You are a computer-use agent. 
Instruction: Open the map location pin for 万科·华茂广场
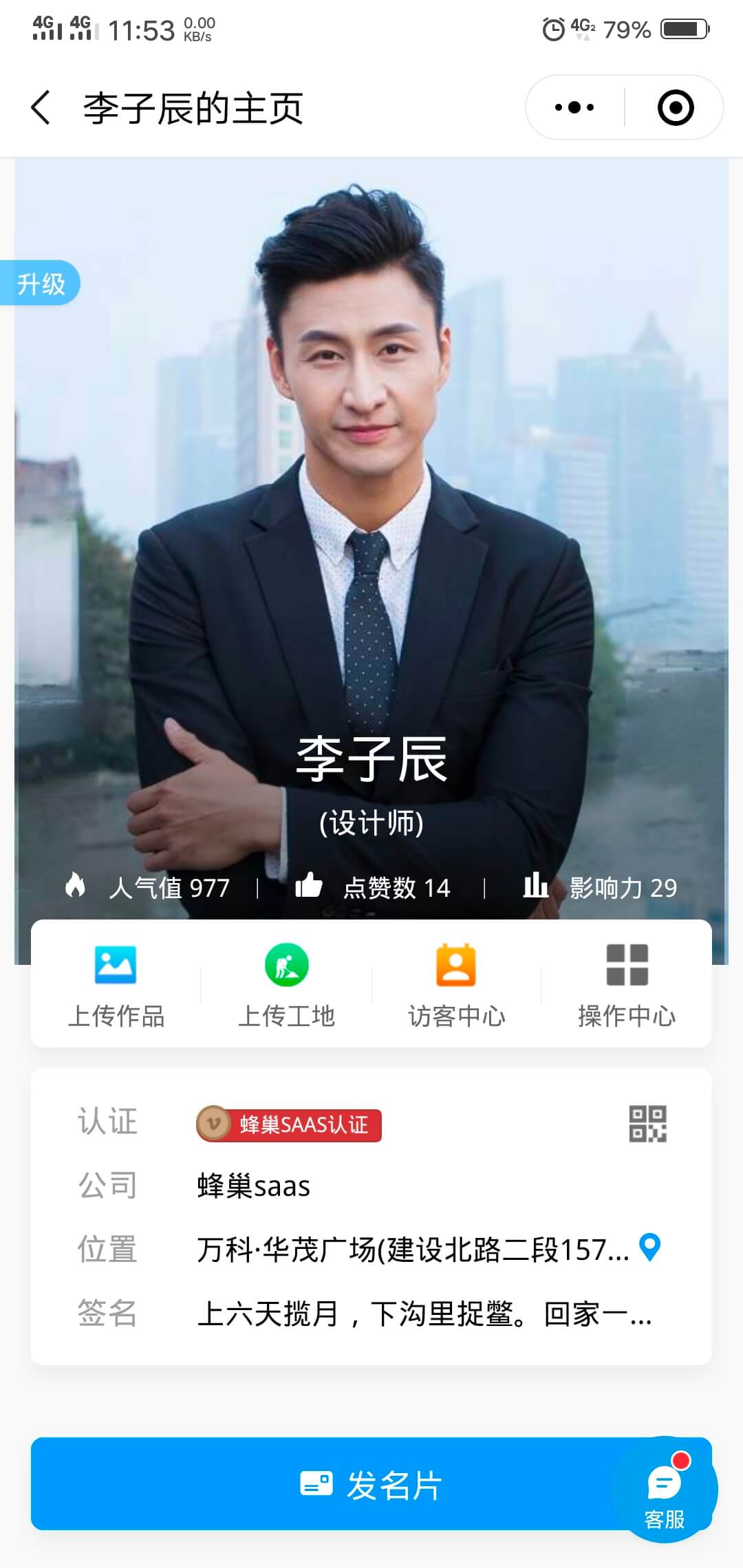(650, 1248)
